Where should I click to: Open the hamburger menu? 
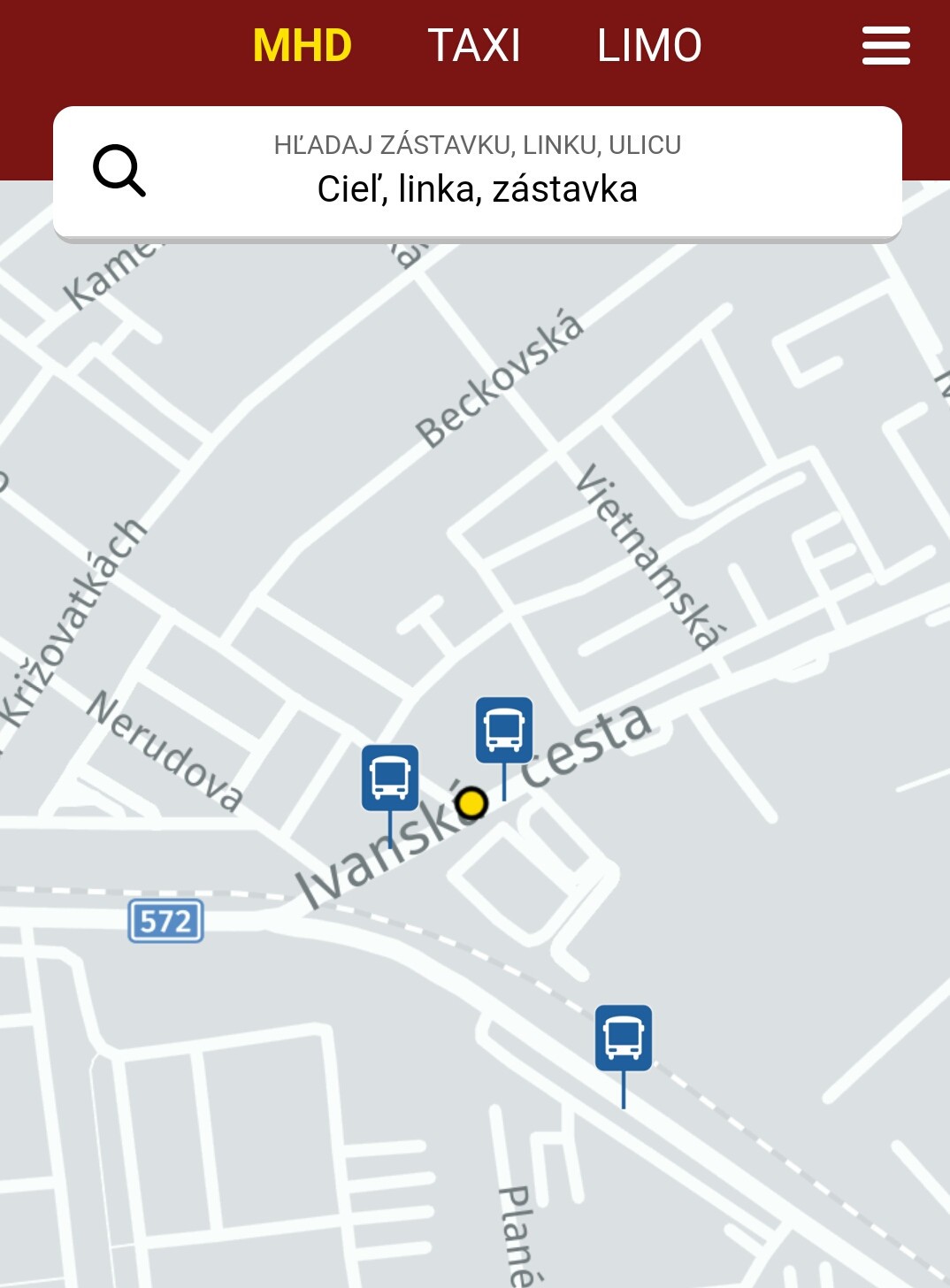(885, 46)
